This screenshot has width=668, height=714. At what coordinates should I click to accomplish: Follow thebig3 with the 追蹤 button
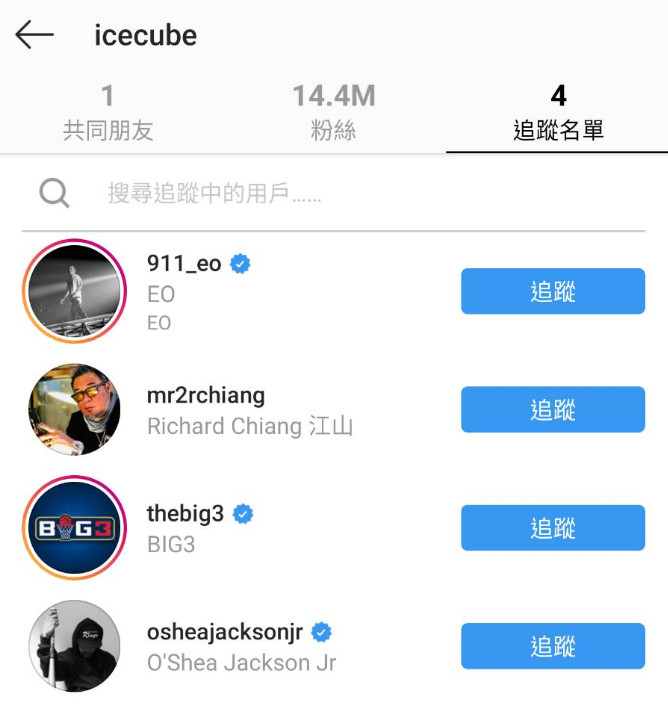[x=552, y=527]
